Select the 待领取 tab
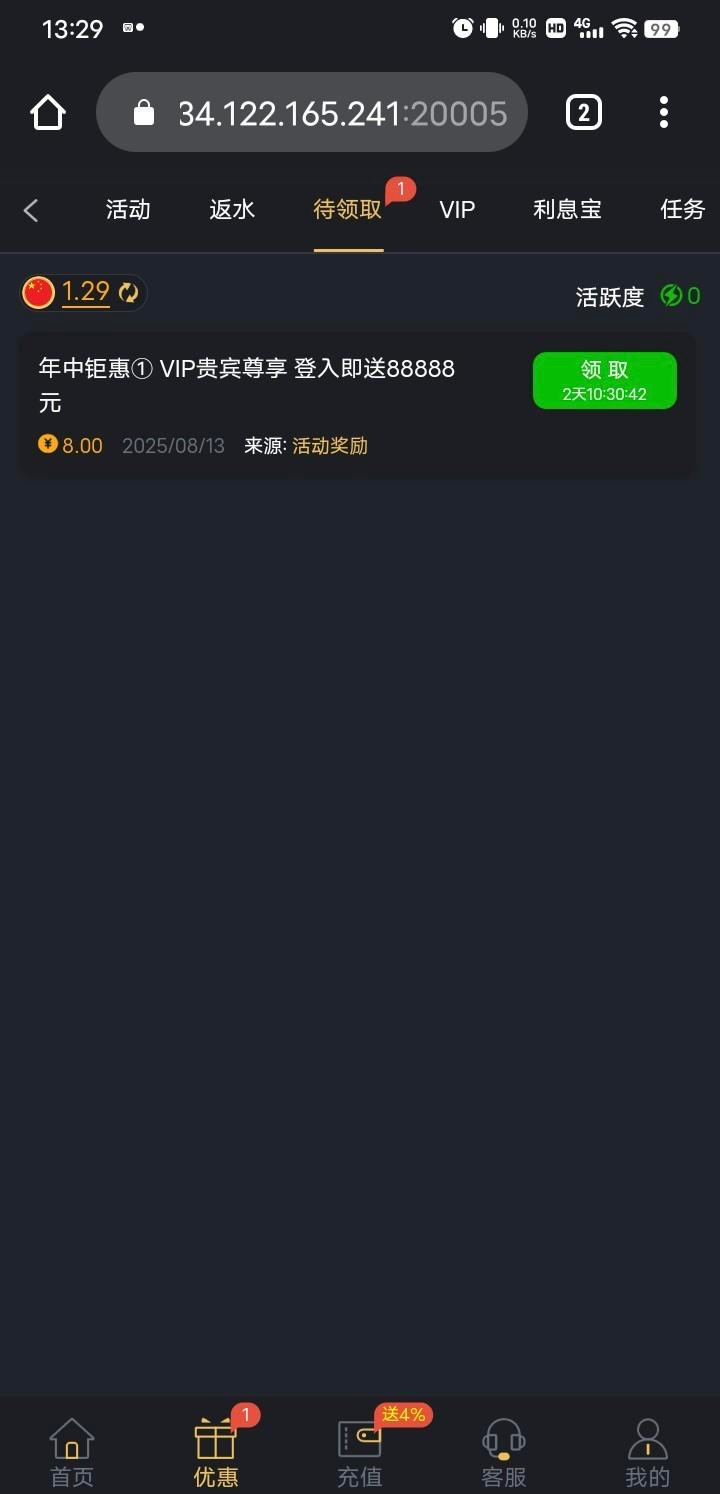The width and height of the screenshot is (720, 1494). click(348, 210)
